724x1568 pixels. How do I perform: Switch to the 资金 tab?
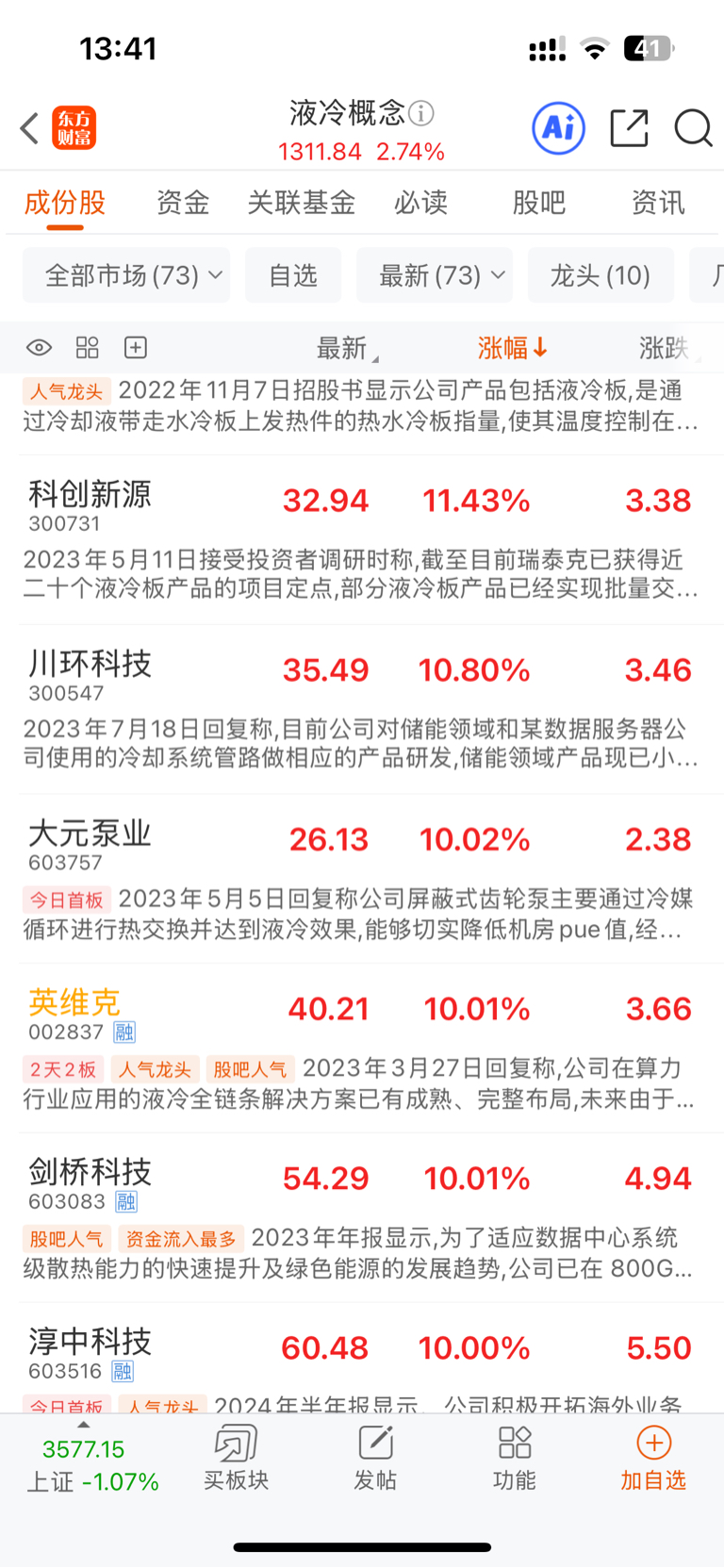click(x=183, y=203)
